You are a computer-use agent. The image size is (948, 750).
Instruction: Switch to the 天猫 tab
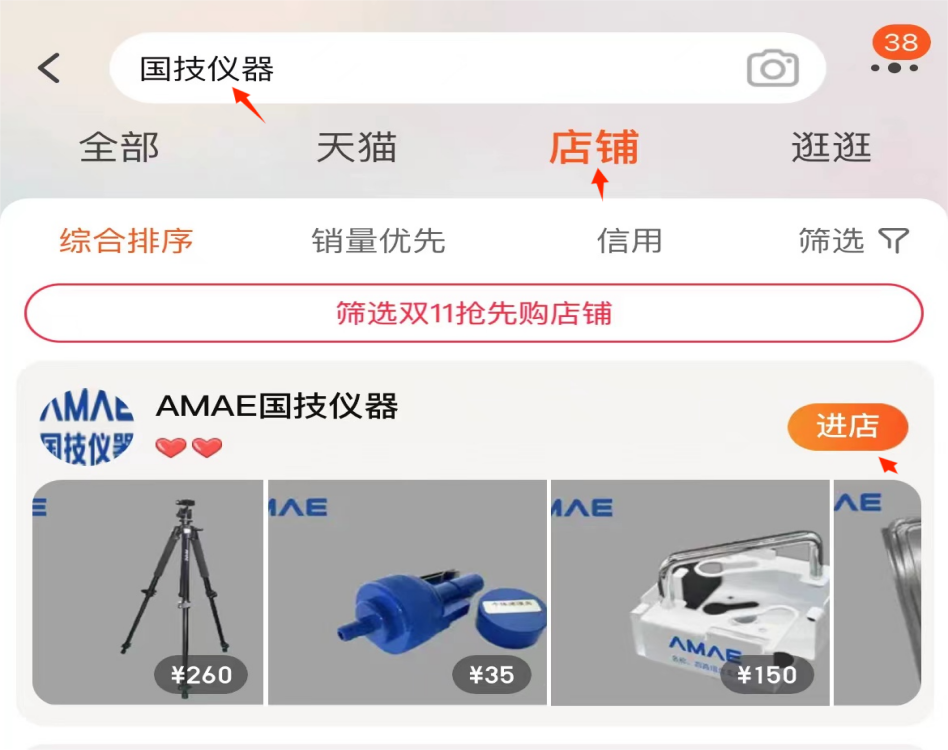357,148
